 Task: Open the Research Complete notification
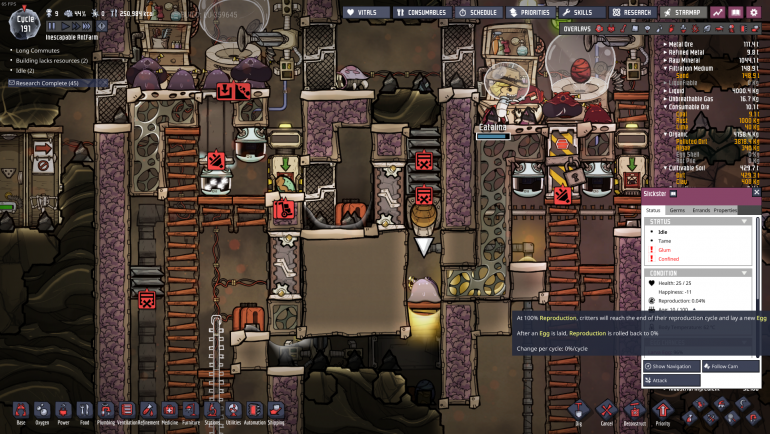point(50,83)
